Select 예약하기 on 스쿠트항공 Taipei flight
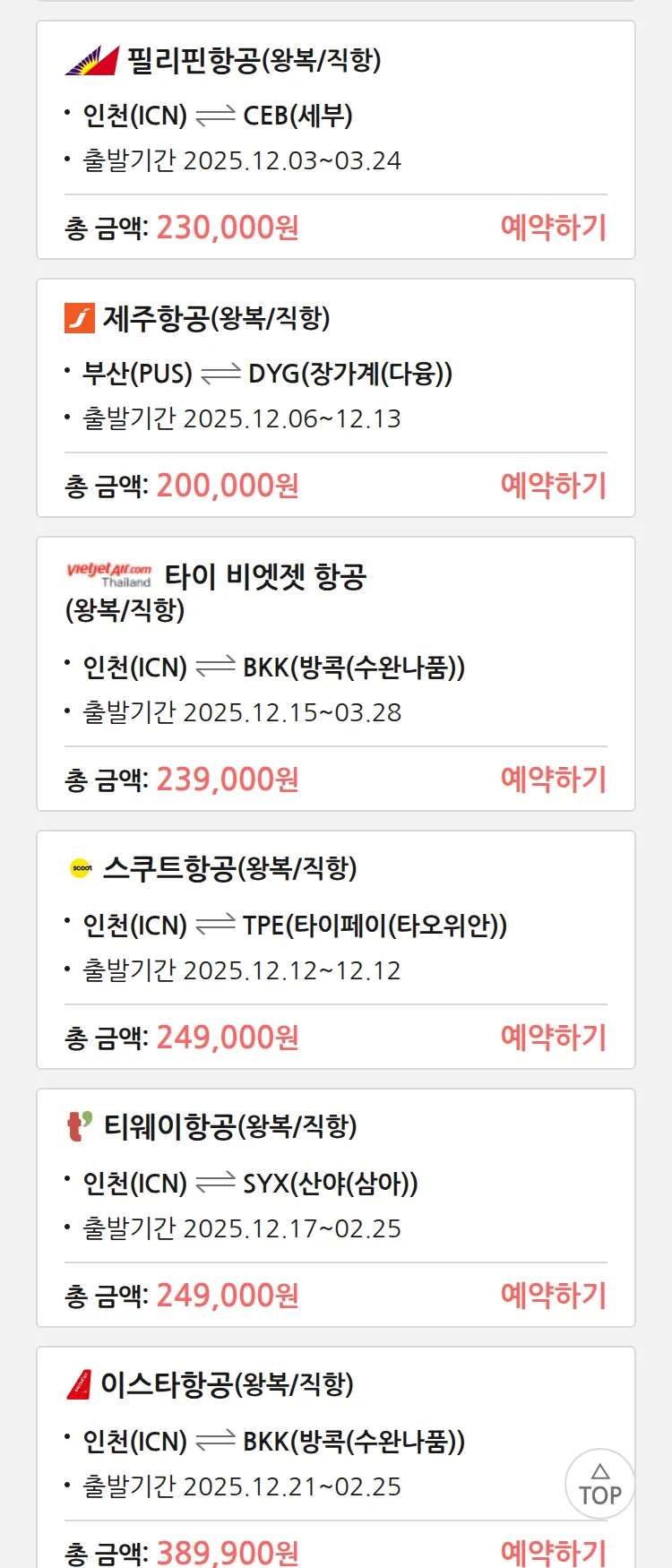This screenshot has height=1568, width=672. click(x=553, y=1038)
